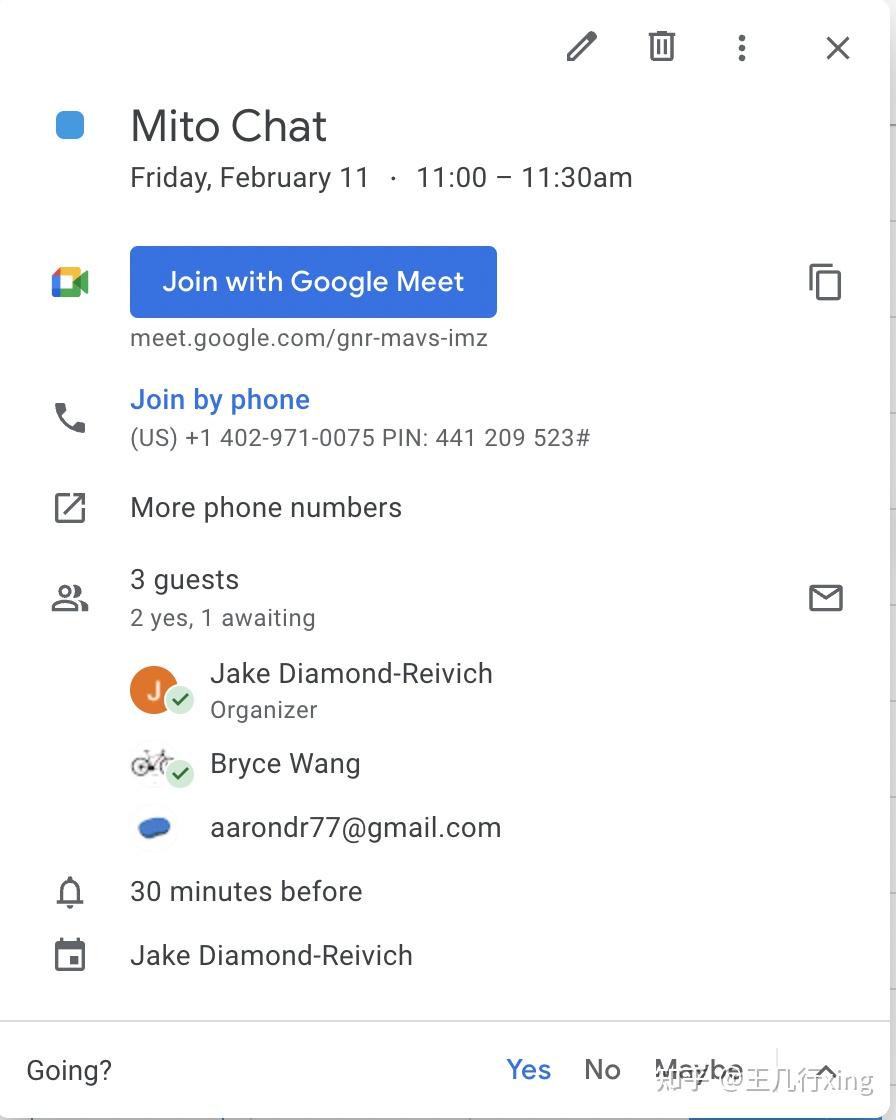The width and height of the screenshot is (896, 1120).
Task: View guest aarondr77@gmail.com
Action: click(x=355, y=828)
